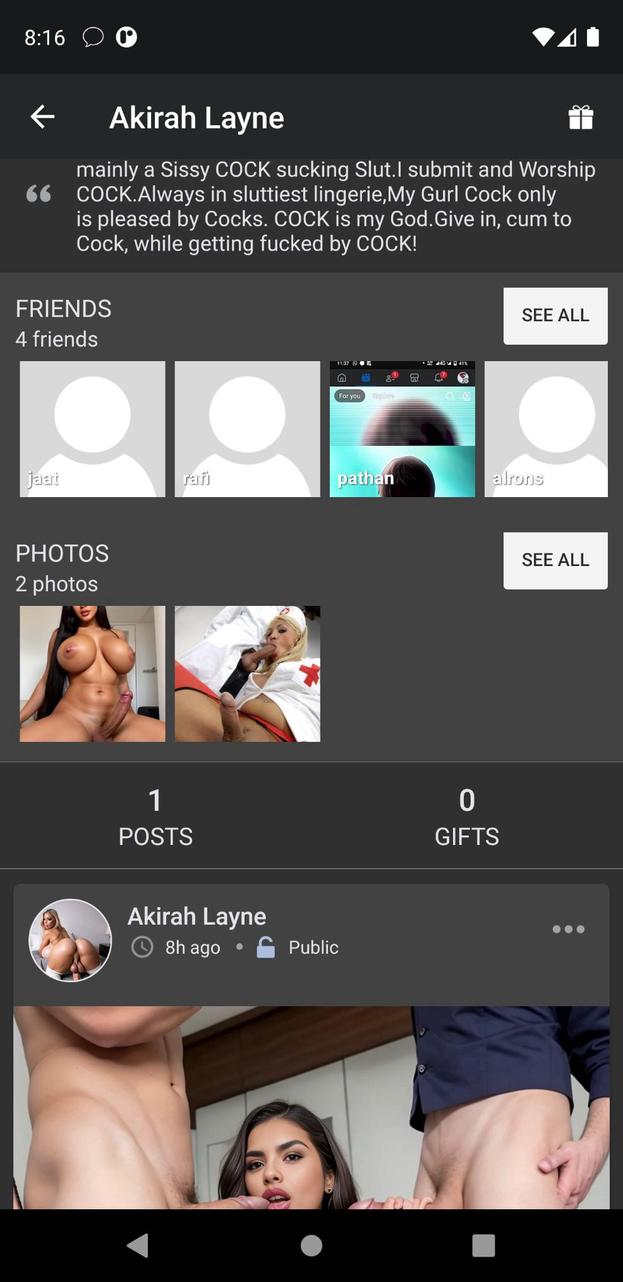See all friends
Viewport: 623px width, 1282px height.
[555, 316]
